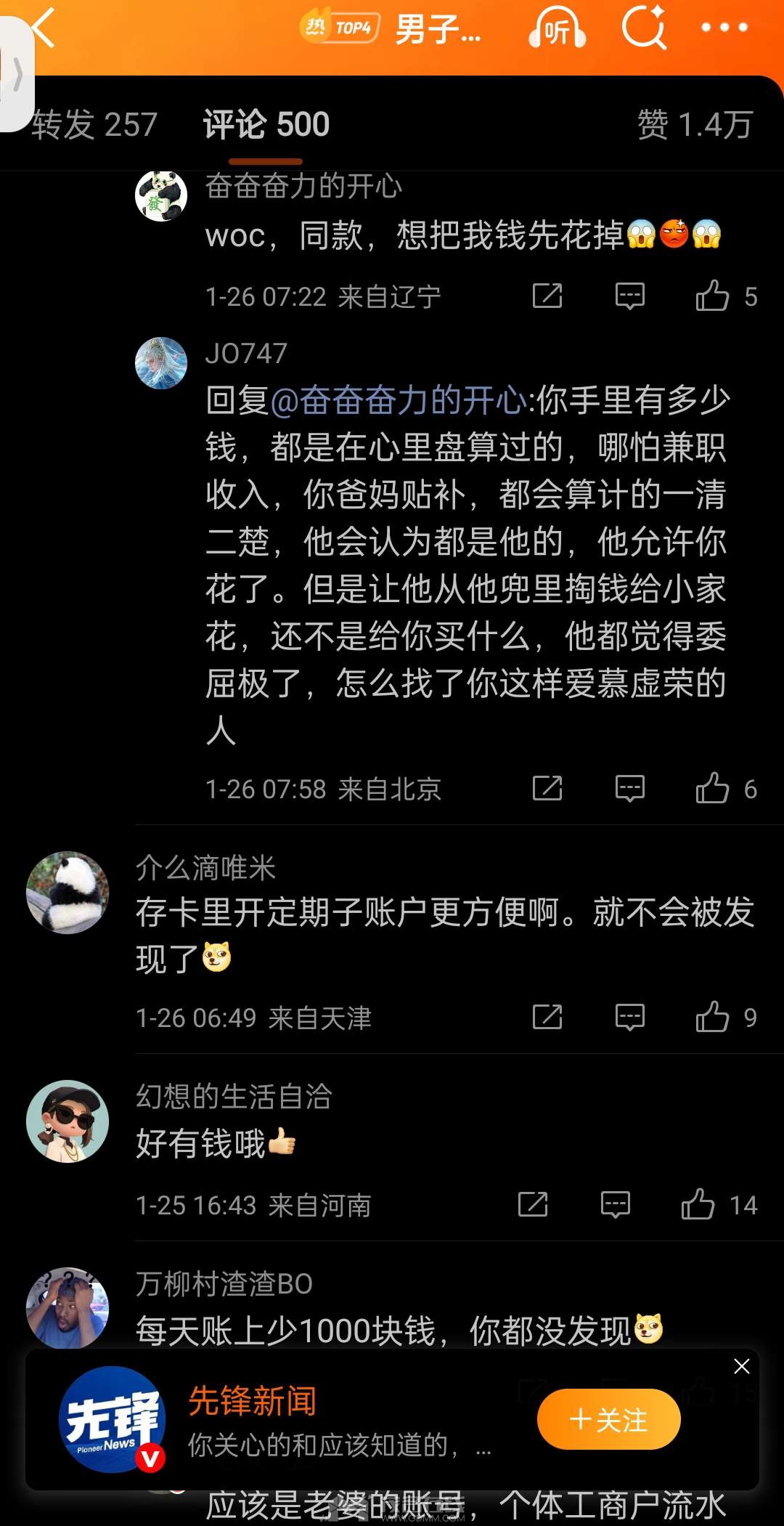Screen dimensions: 784x1526
Task: Open the three-dot overflow menu
Action: click(x=724, y=28)
